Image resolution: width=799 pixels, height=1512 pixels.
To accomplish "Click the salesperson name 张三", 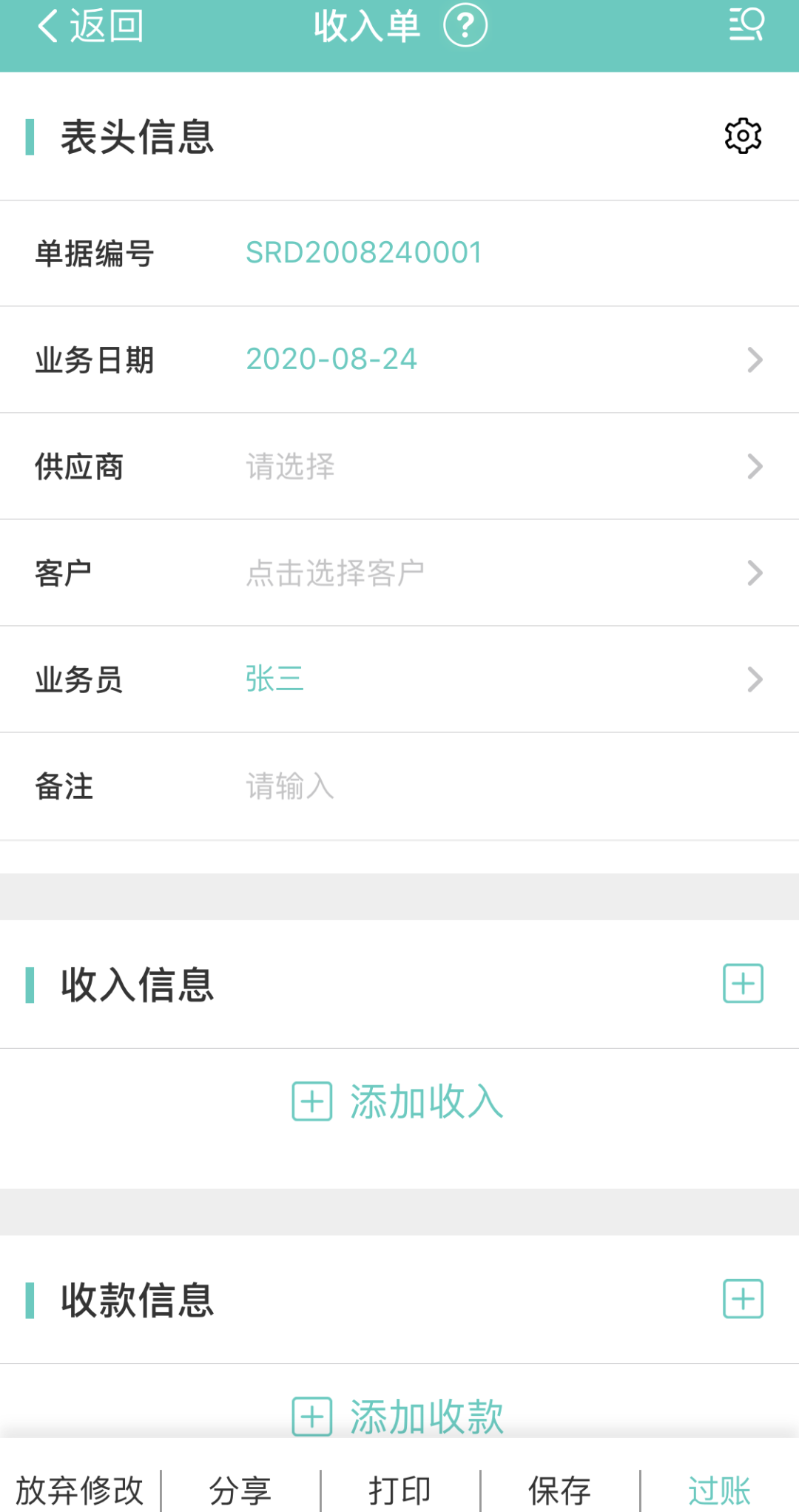I will (x=274, y=679).
